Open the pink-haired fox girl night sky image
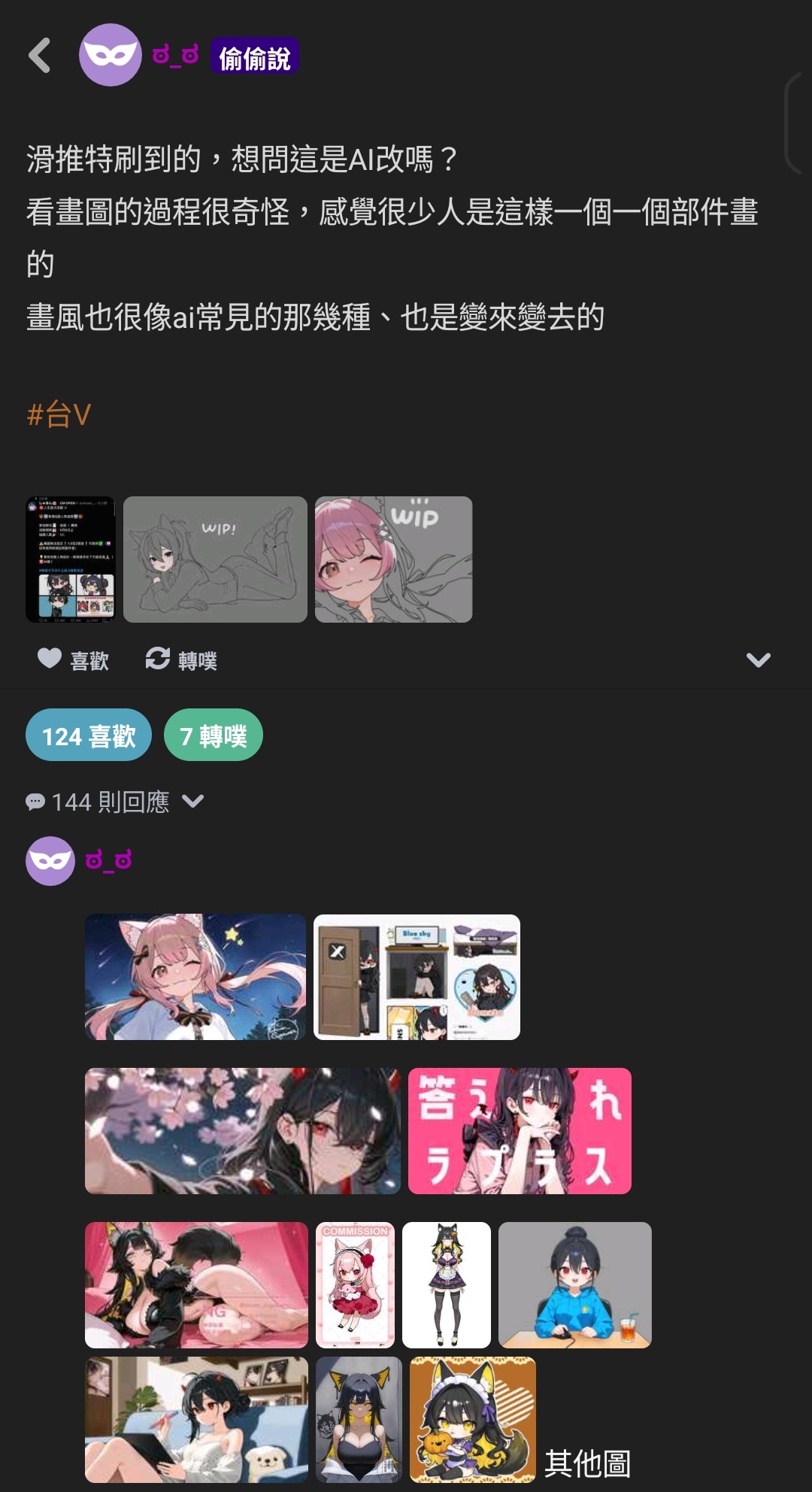Screen dimensions: 812x1492 (x=195, y=977)
